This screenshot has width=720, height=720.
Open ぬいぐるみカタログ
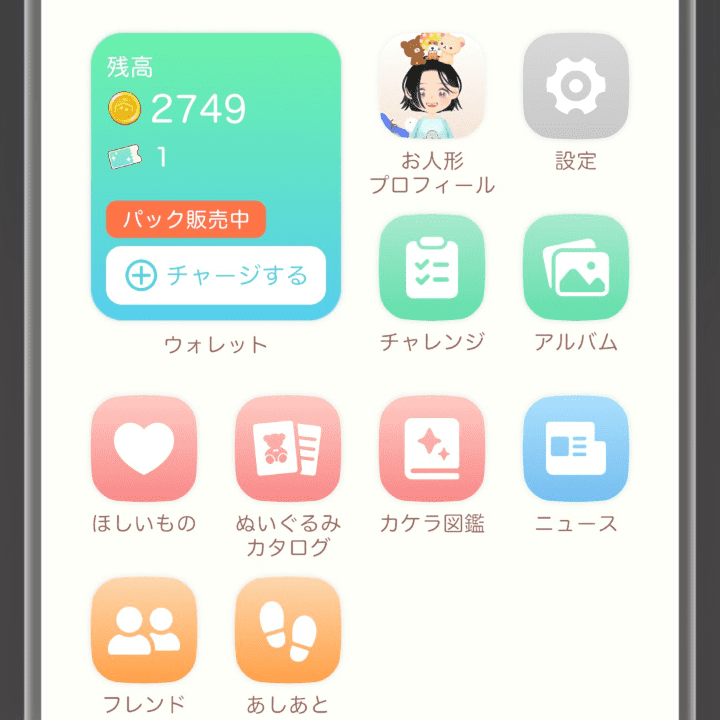point(288,449)
